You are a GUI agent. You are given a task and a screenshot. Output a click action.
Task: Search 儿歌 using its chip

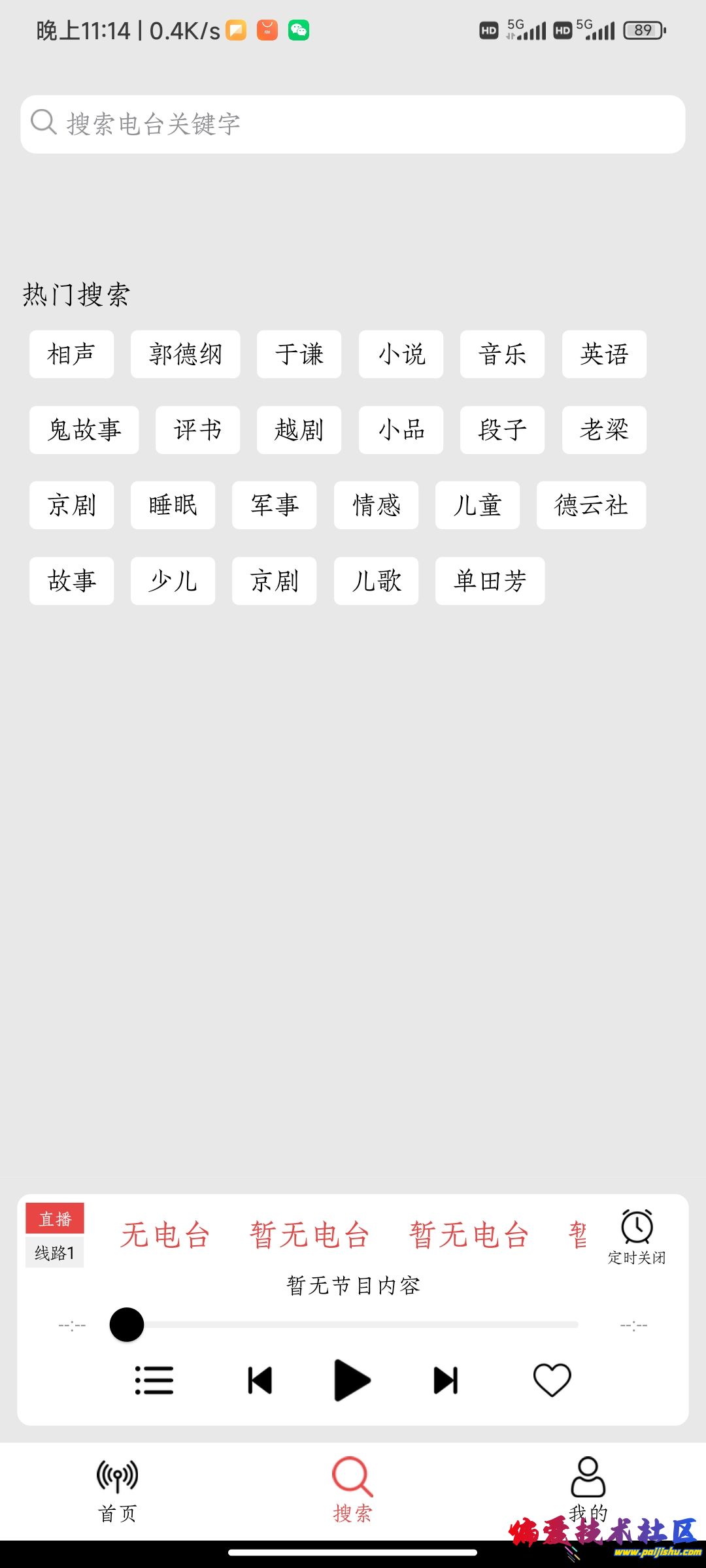point(376,581)
